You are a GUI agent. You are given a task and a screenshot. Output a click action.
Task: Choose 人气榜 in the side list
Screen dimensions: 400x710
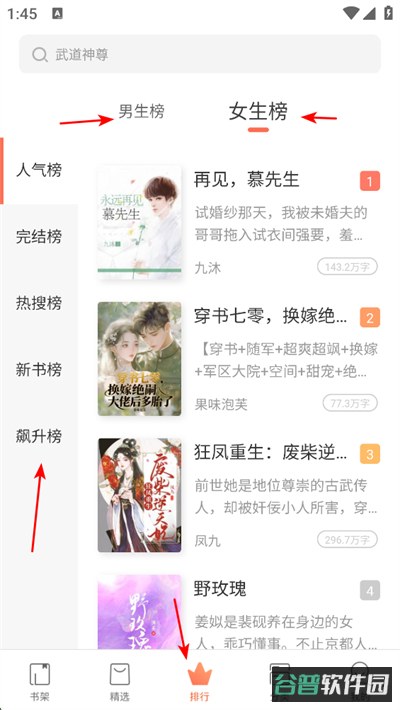coord(39,170)
